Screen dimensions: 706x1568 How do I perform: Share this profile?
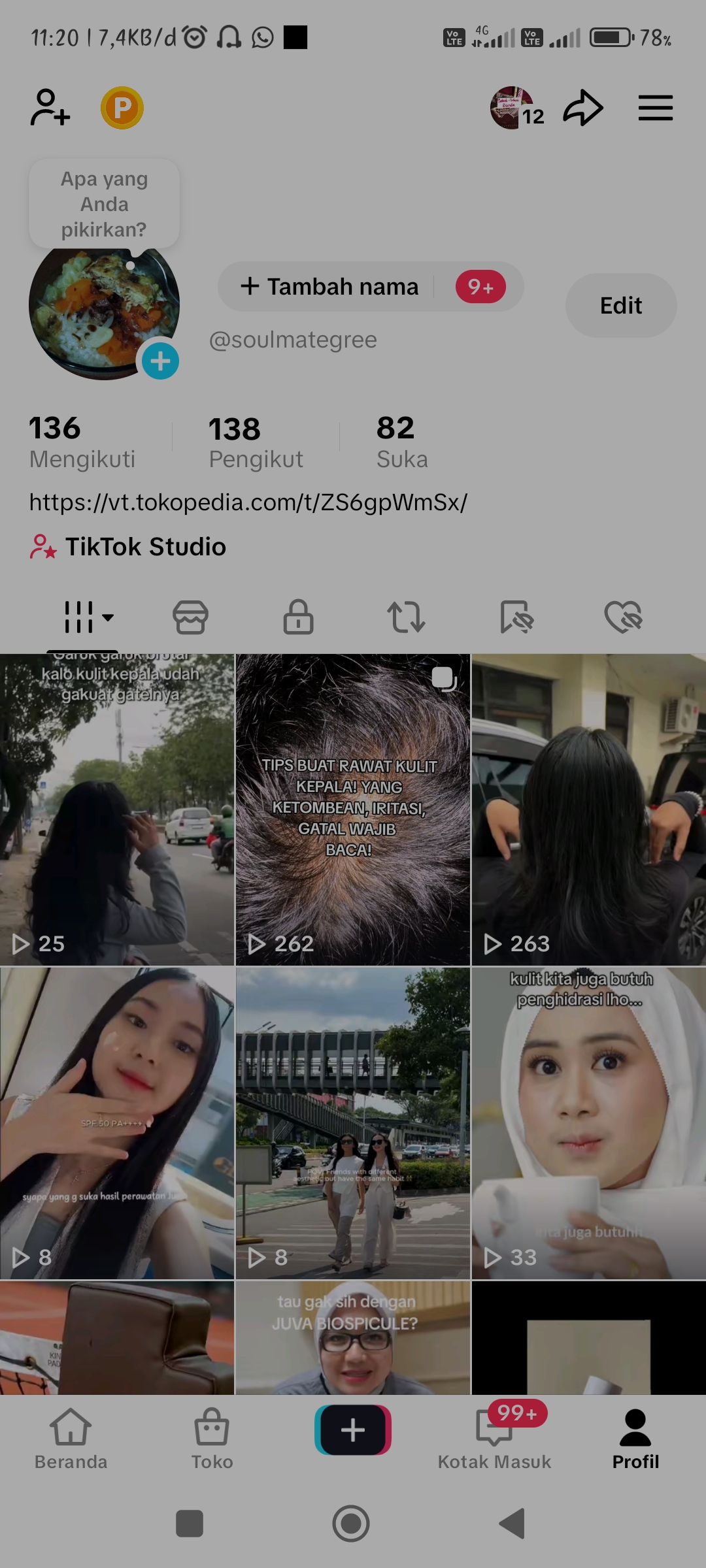point(583,108)
